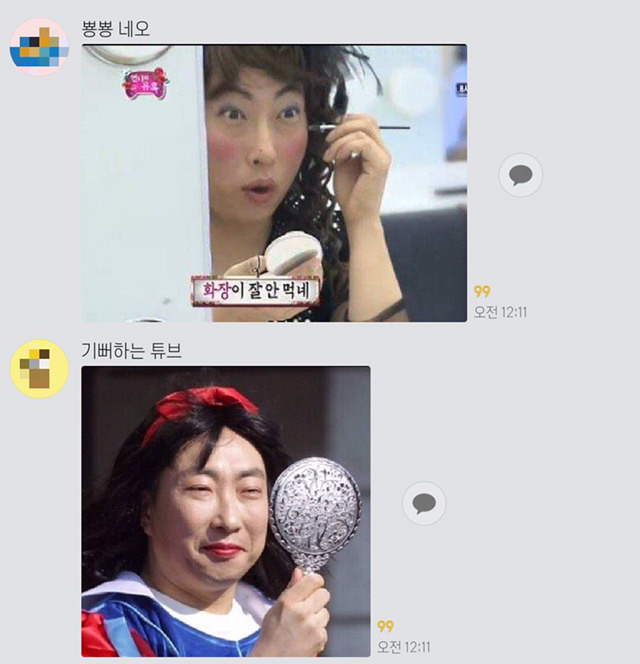Tap comment bubble beside 기뻐하는 튜브's image
This screenshot has height=664, width=640.
click(424, 503)
